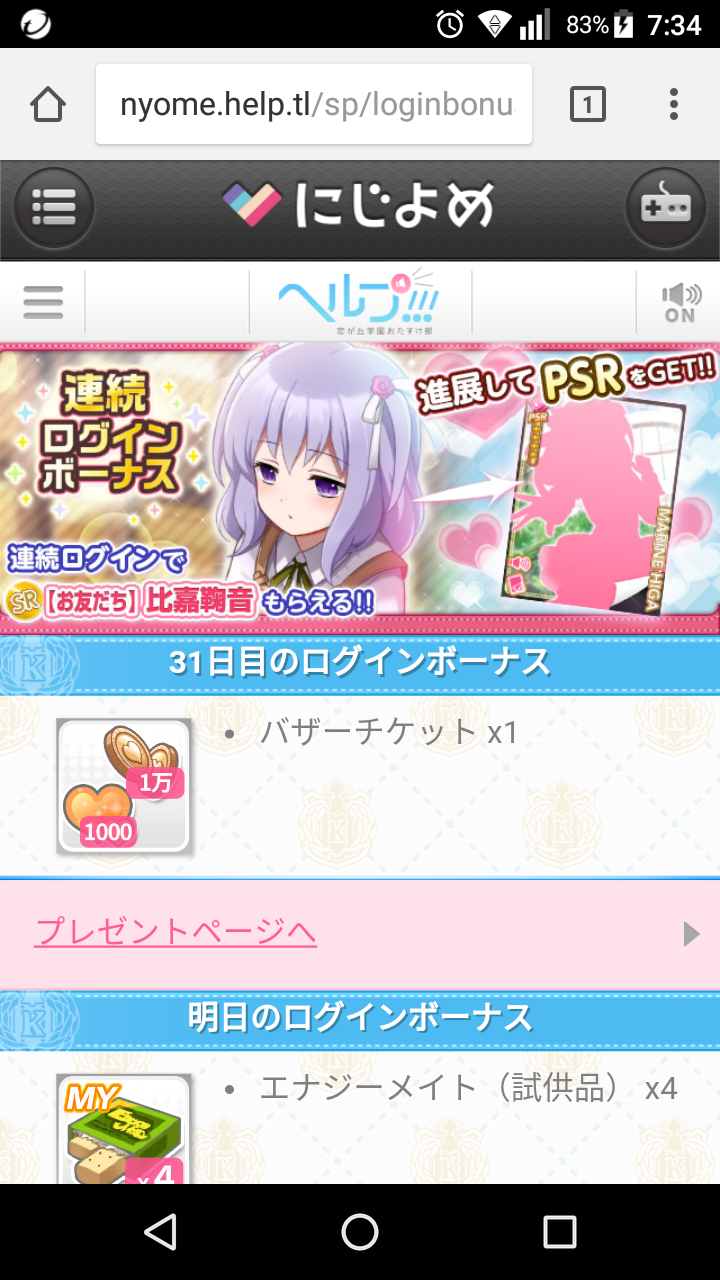This screenshot has height=1280, width=720.
Task: Open the game hamburger menu
Action: (x=43, y=302)
